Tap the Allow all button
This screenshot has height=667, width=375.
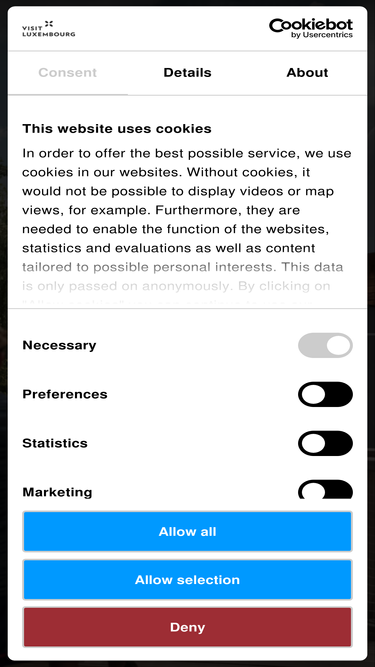(188, 532)
